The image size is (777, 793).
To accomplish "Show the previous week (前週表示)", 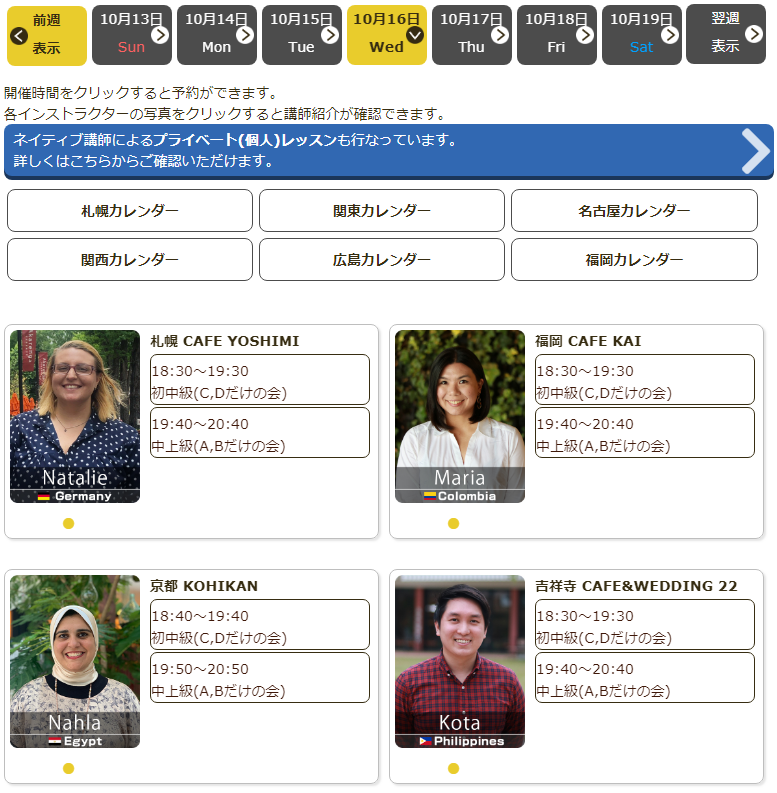I will point(47,34).
